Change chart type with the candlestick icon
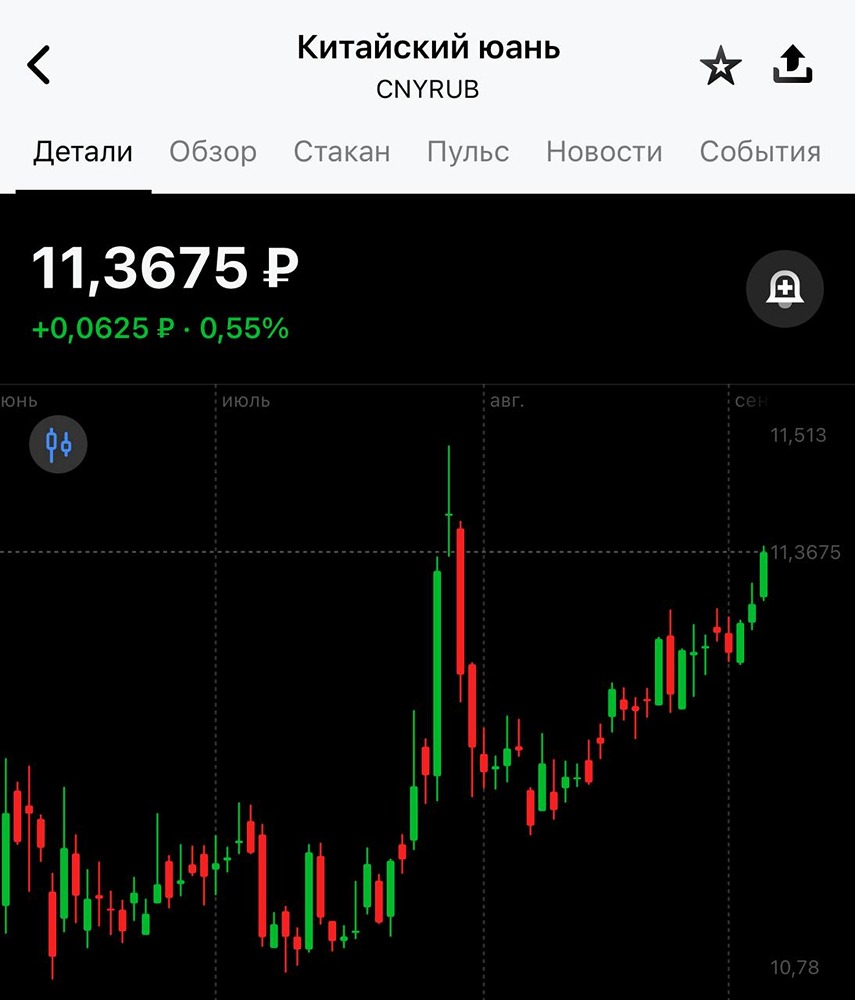 click(59, 443)
